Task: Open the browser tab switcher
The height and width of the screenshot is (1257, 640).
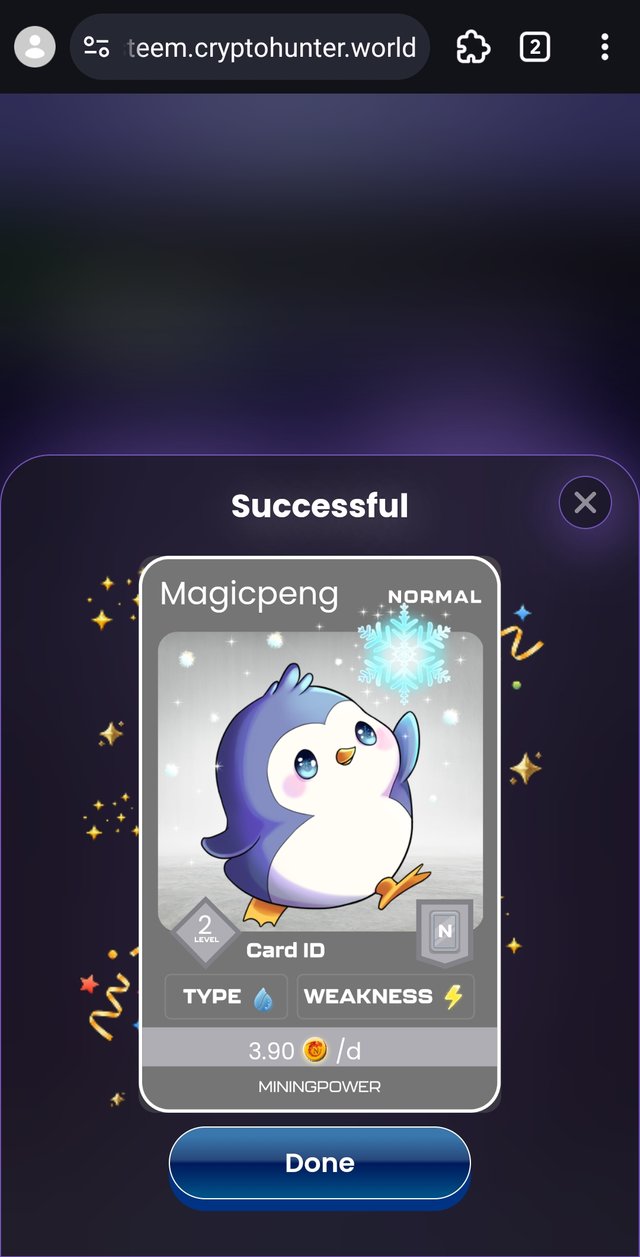Action: pos(535,47)
